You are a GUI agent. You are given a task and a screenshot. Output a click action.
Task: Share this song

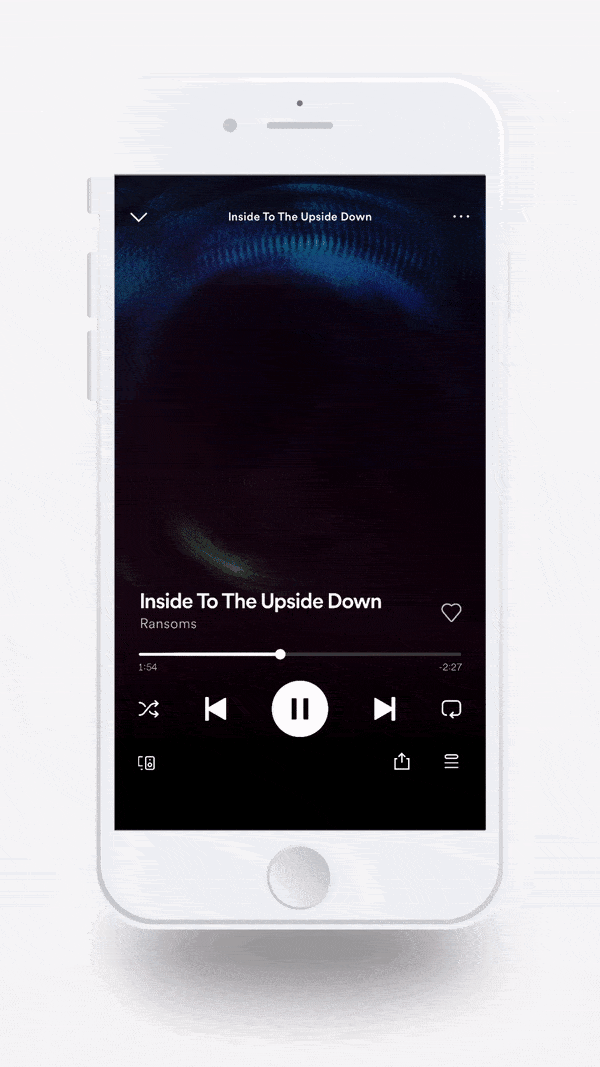click(402, 761)
